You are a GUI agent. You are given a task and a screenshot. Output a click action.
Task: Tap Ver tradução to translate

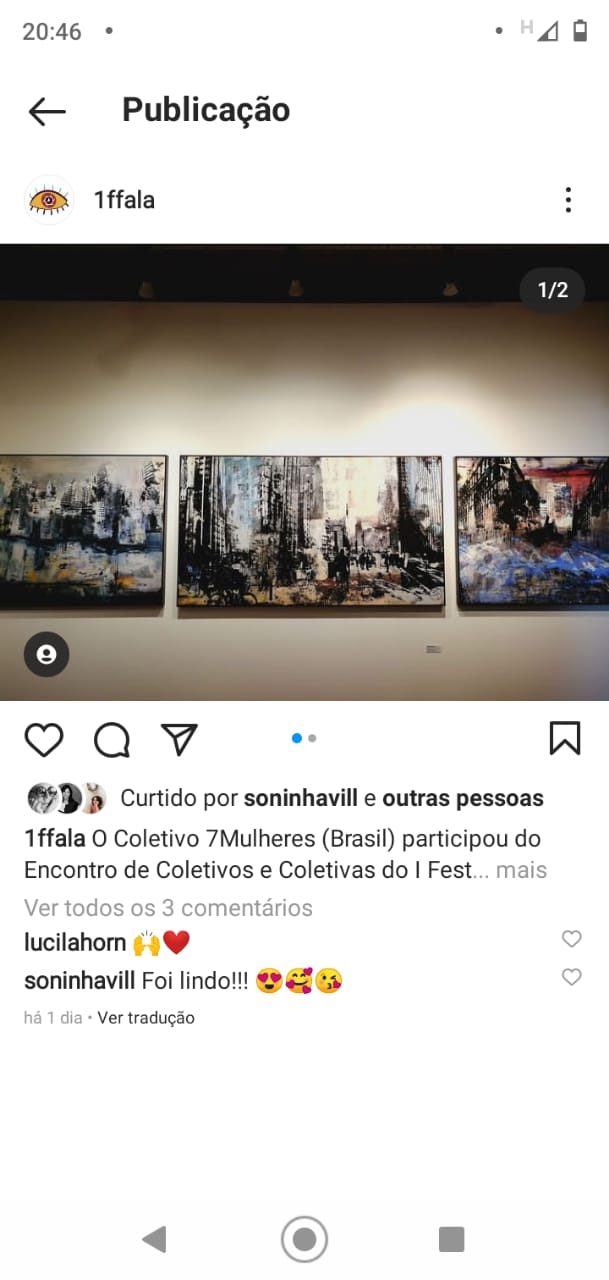(x=146, y=1018)
